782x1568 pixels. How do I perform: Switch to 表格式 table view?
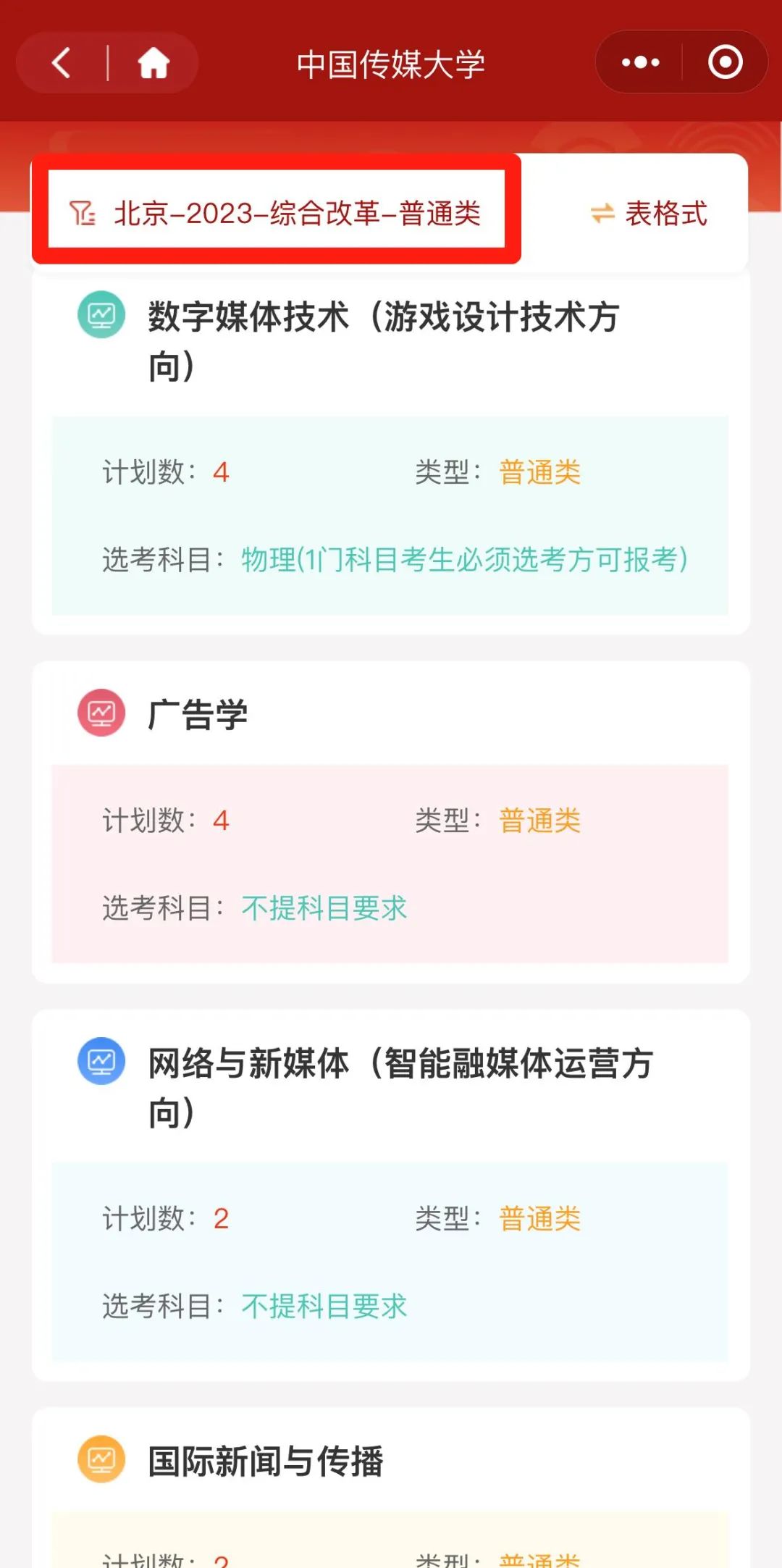[648, 213]
